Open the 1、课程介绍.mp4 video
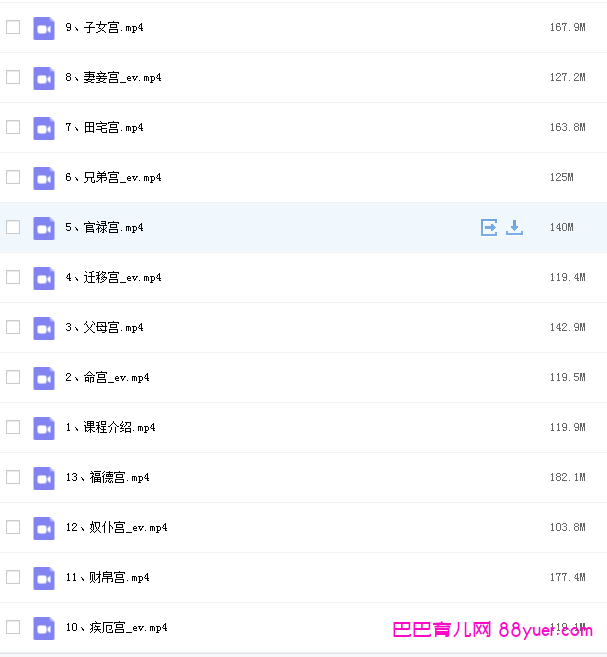607x657 pixels. coord(110,427)
